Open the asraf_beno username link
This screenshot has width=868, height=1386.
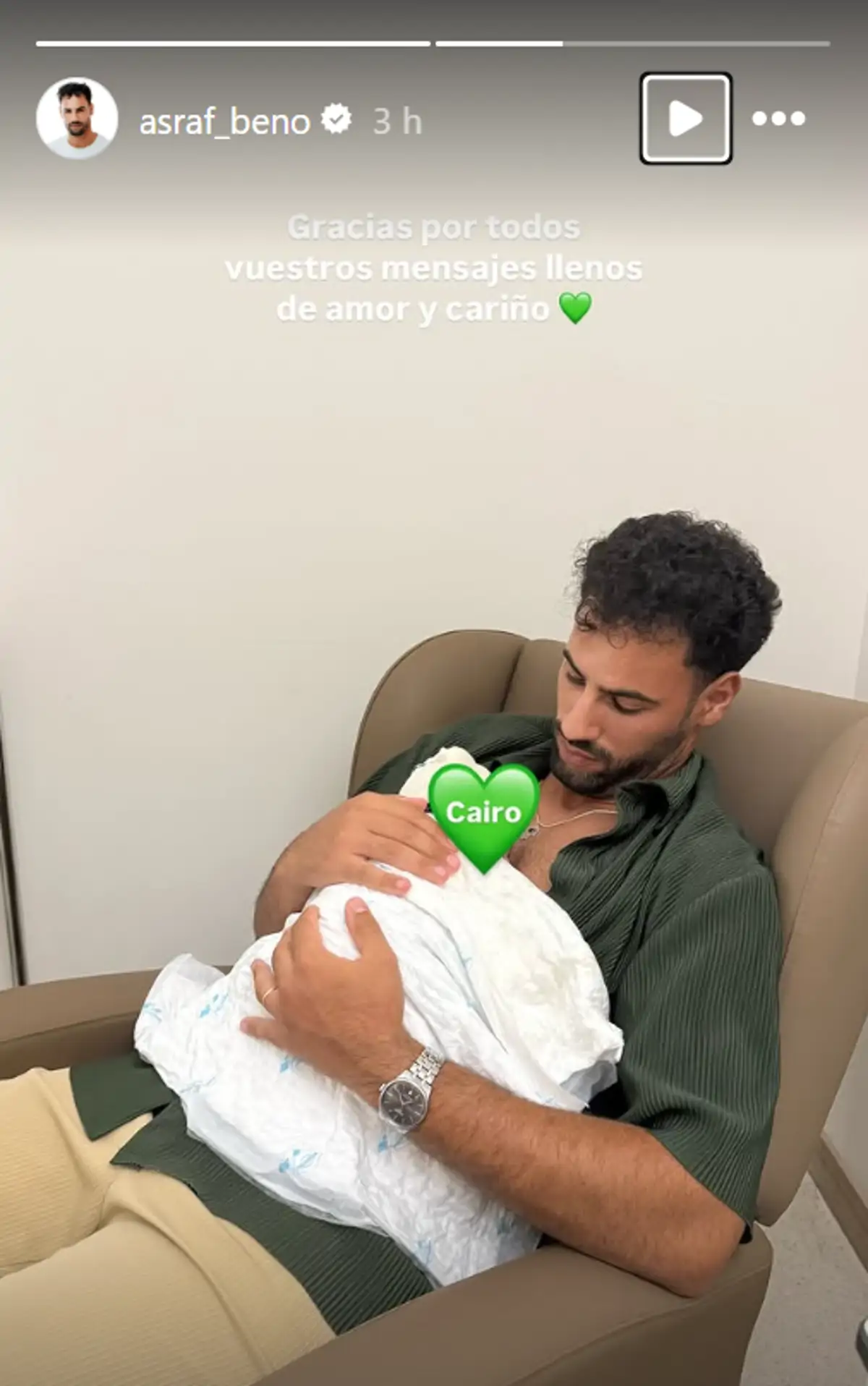pos(224,122)
